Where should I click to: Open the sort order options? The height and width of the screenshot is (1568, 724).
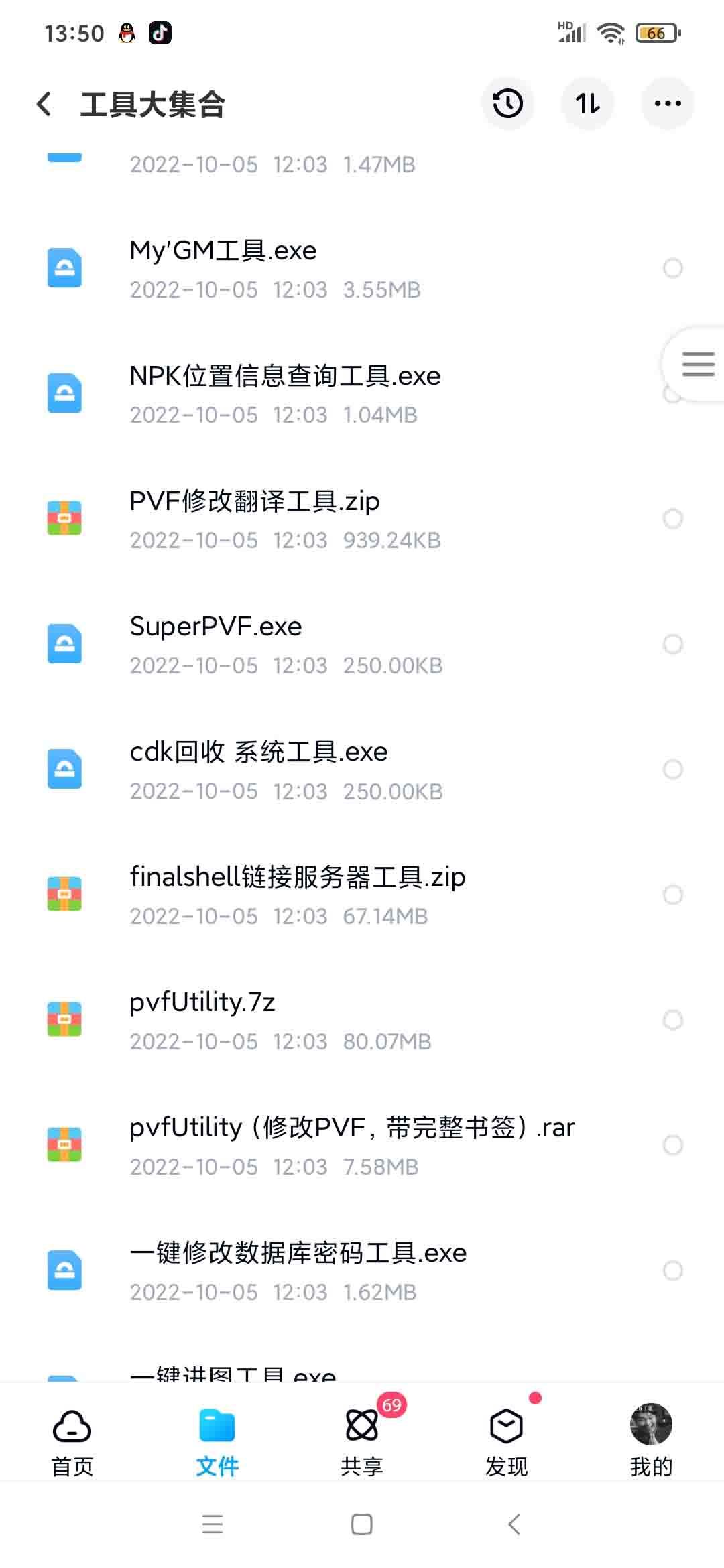coord(588,103)
